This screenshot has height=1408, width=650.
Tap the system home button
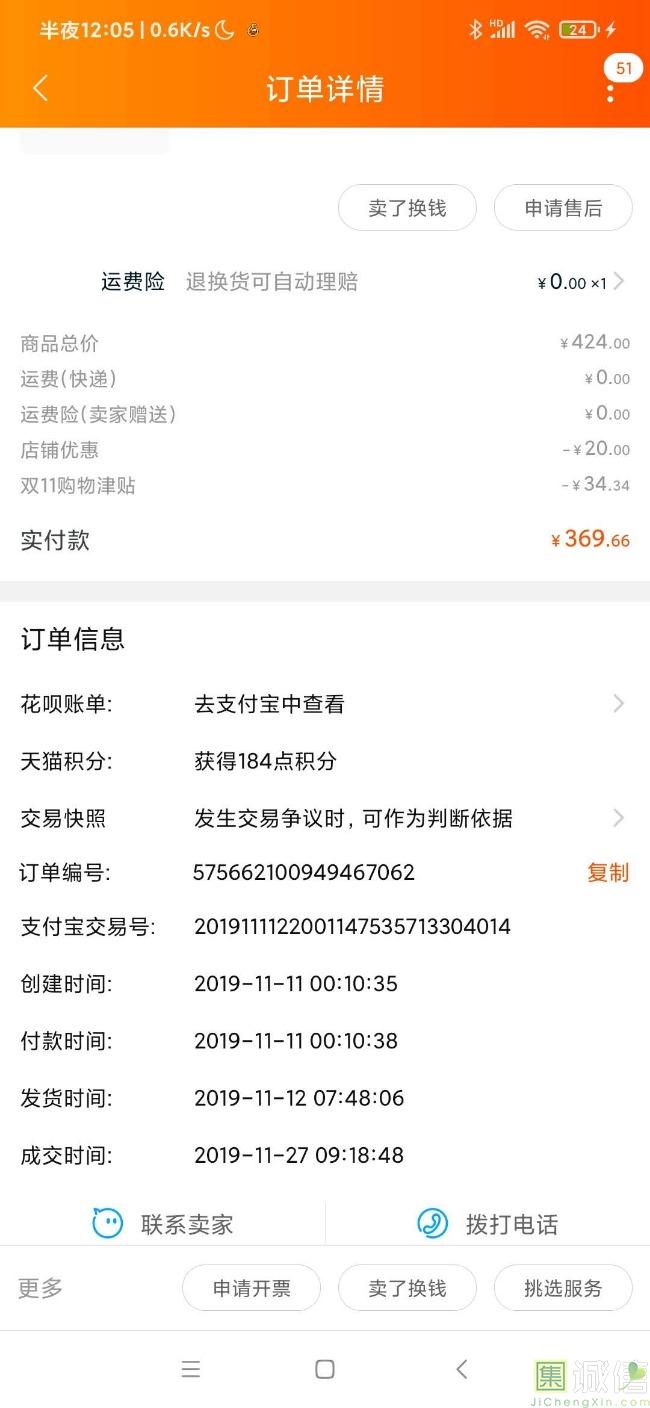pyautogui.click(x=325, y=1369)
